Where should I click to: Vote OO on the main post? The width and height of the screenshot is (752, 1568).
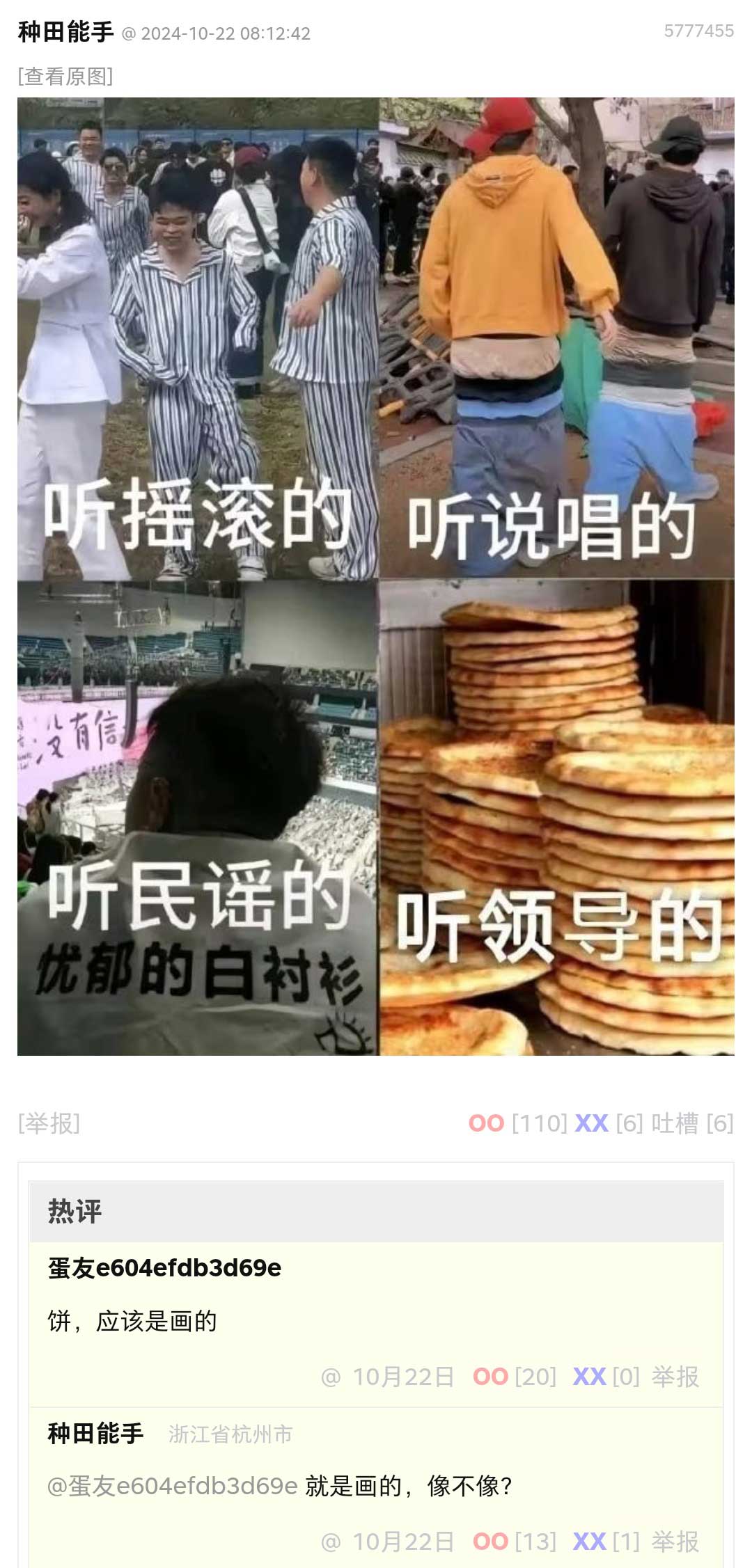tap(486, 1123)
